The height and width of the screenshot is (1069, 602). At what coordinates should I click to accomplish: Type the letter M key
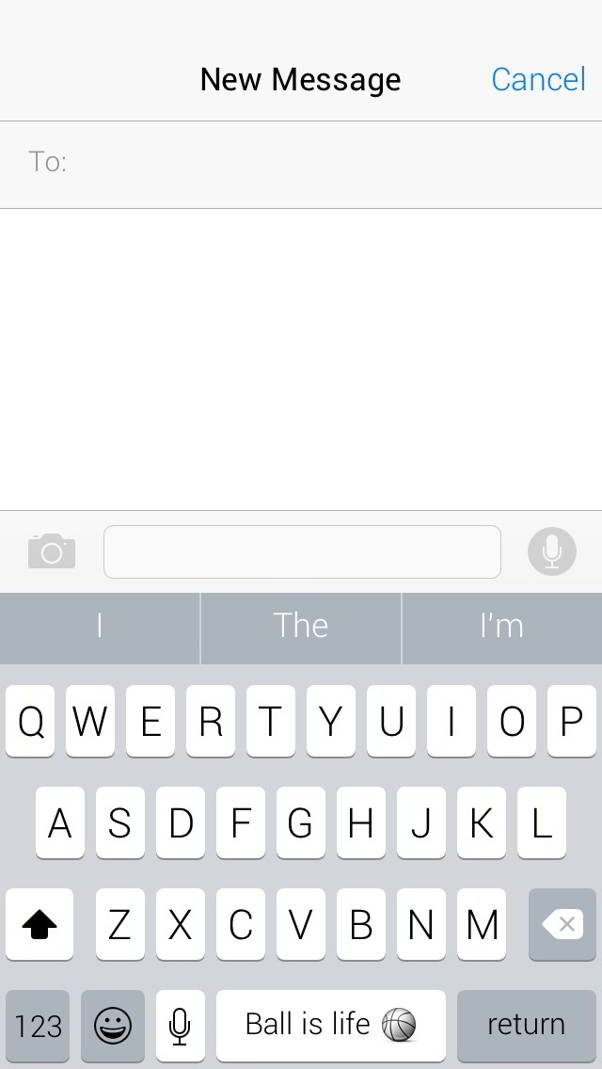pyautogui.click(x=481, y=924)
